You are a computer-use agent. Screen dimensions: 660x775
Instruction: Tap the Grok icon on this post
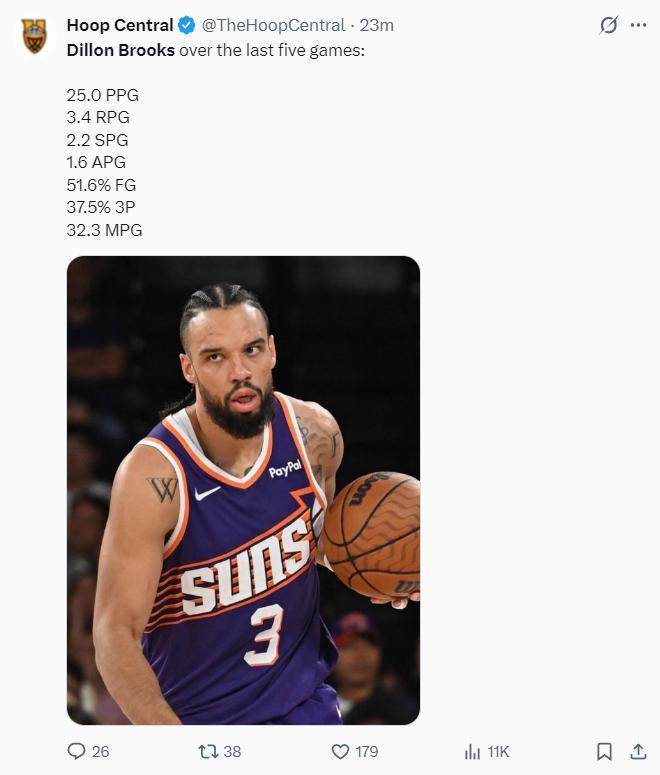pyautogui.click(x=608, y=26)
